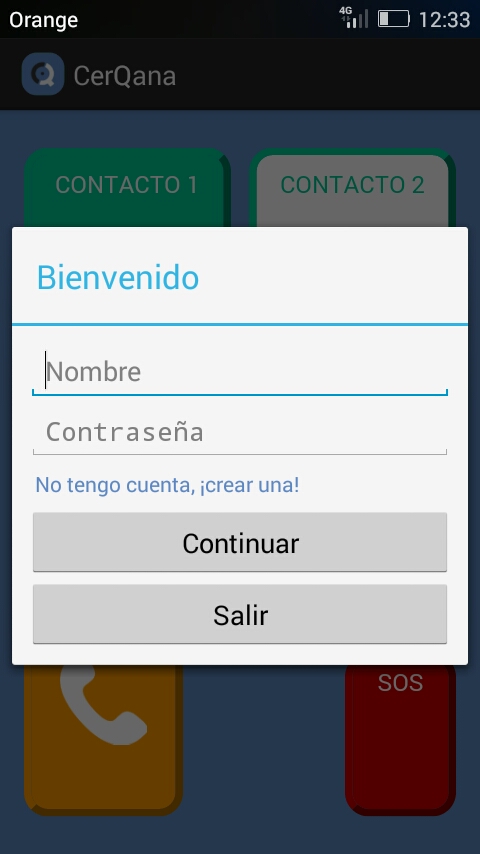Tap the Continuar button

(x=240, y=542)
